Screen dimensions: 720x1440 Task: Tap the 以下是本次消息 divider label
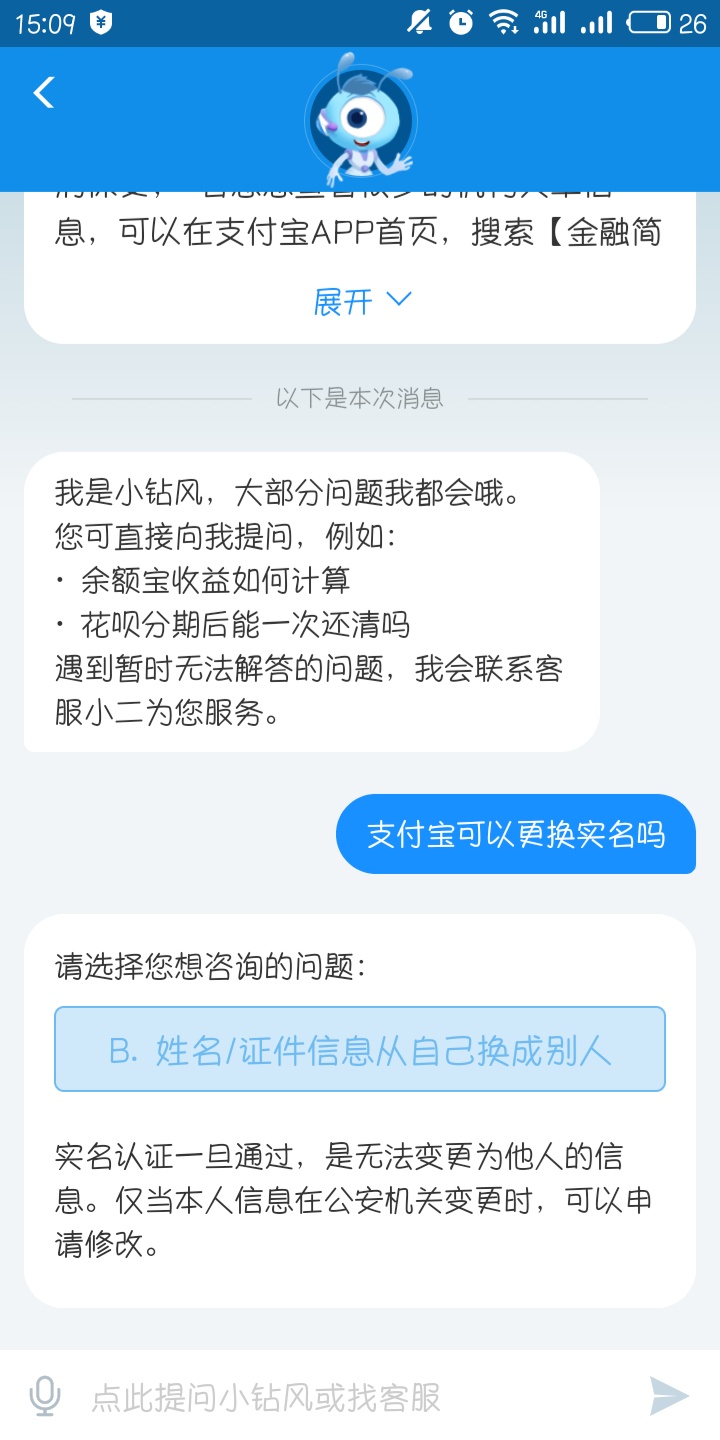click(360, 398)
